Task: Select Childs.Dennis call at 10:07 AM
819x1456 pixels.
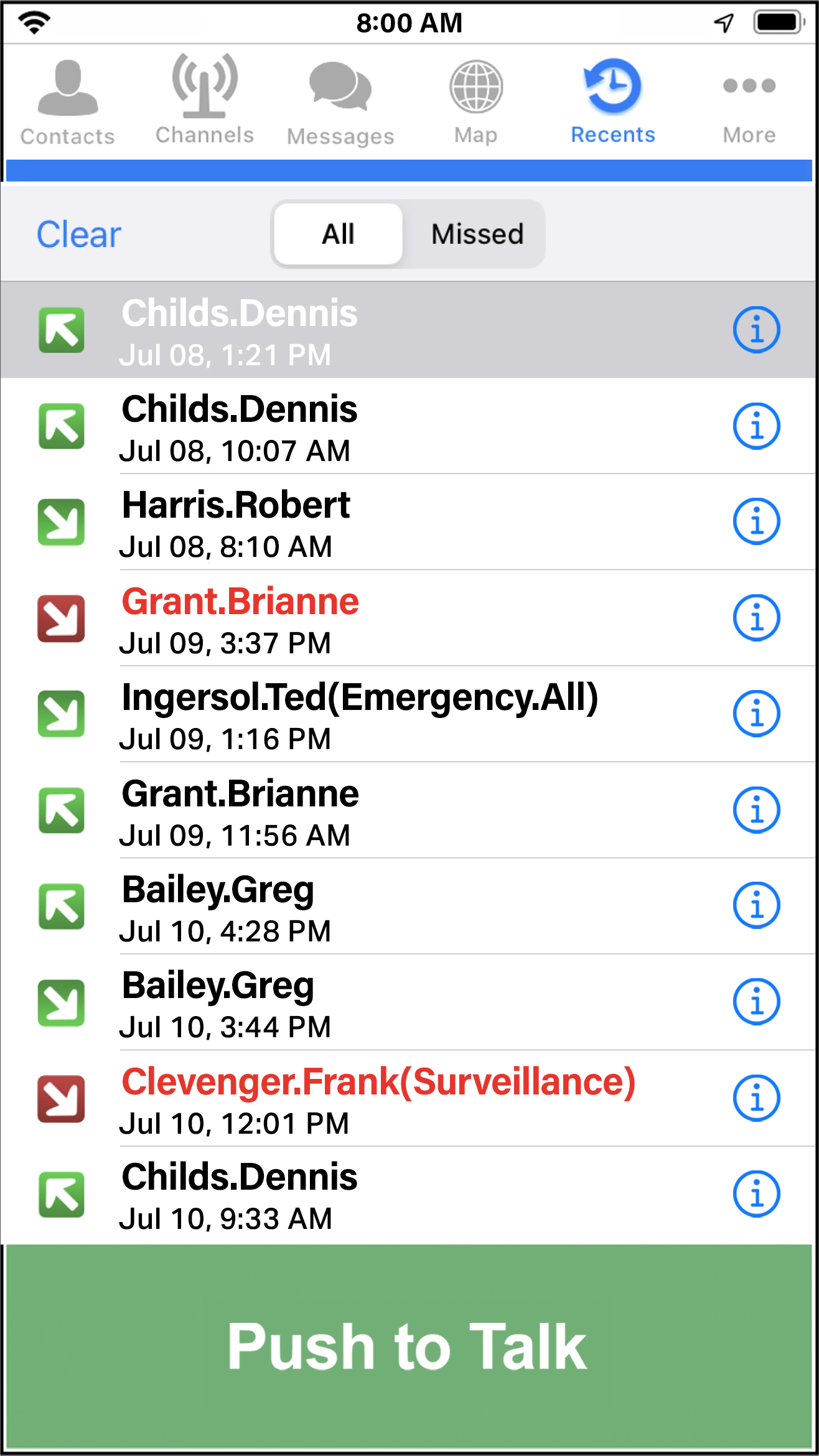Action: 409,426
